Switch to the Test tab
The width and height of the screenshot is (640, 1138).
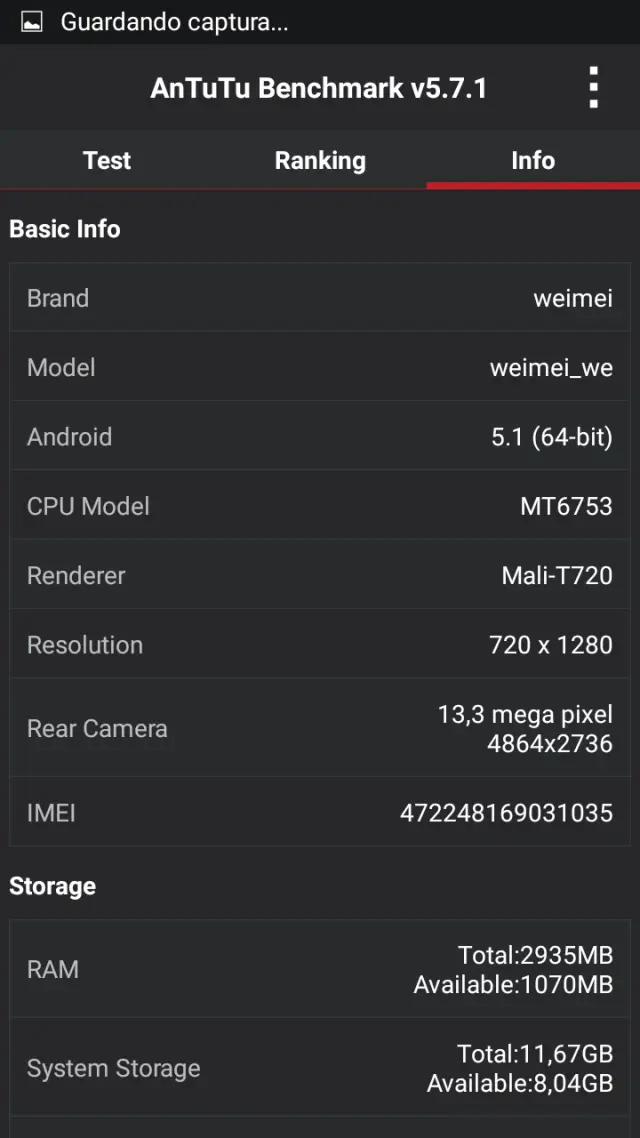pos(107,160)
